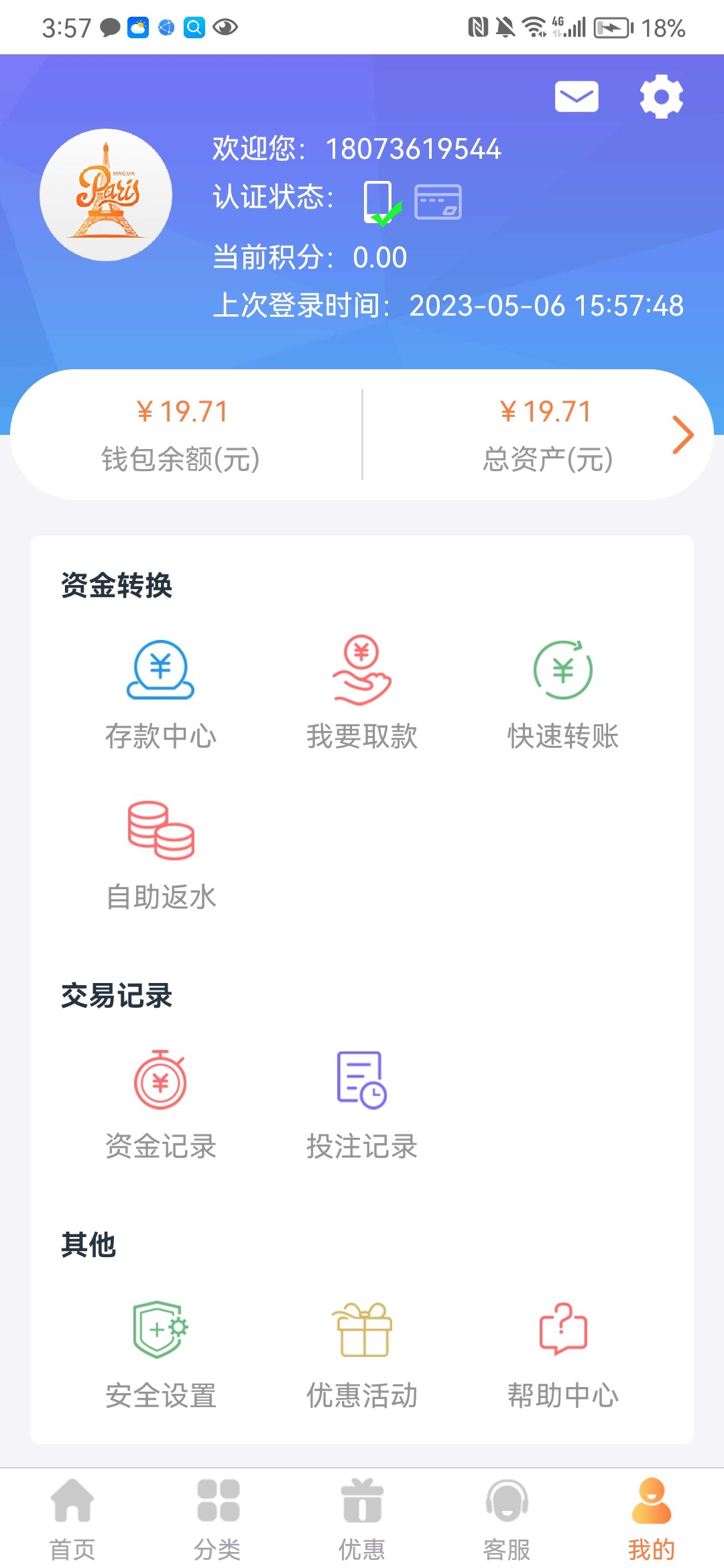Expand asset details via right chevron
The image size is (724, 1568).
click(684, 434)
